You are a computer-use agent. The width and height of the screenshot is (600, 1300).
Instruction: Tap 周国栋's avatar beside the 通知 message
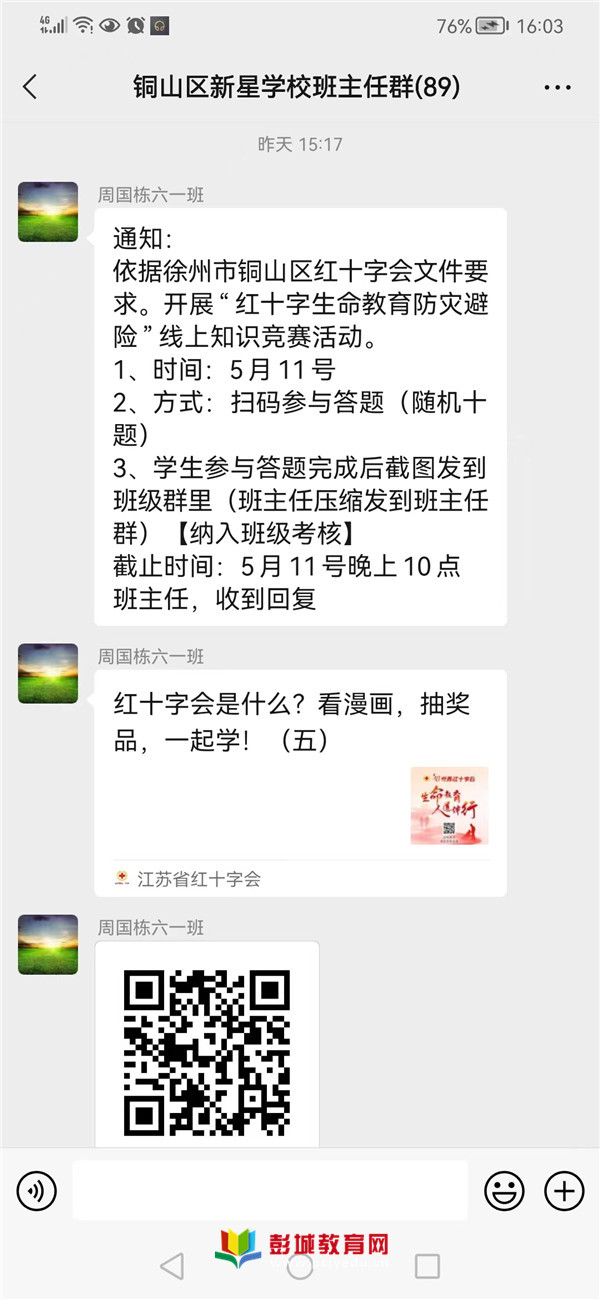point(48,212)
